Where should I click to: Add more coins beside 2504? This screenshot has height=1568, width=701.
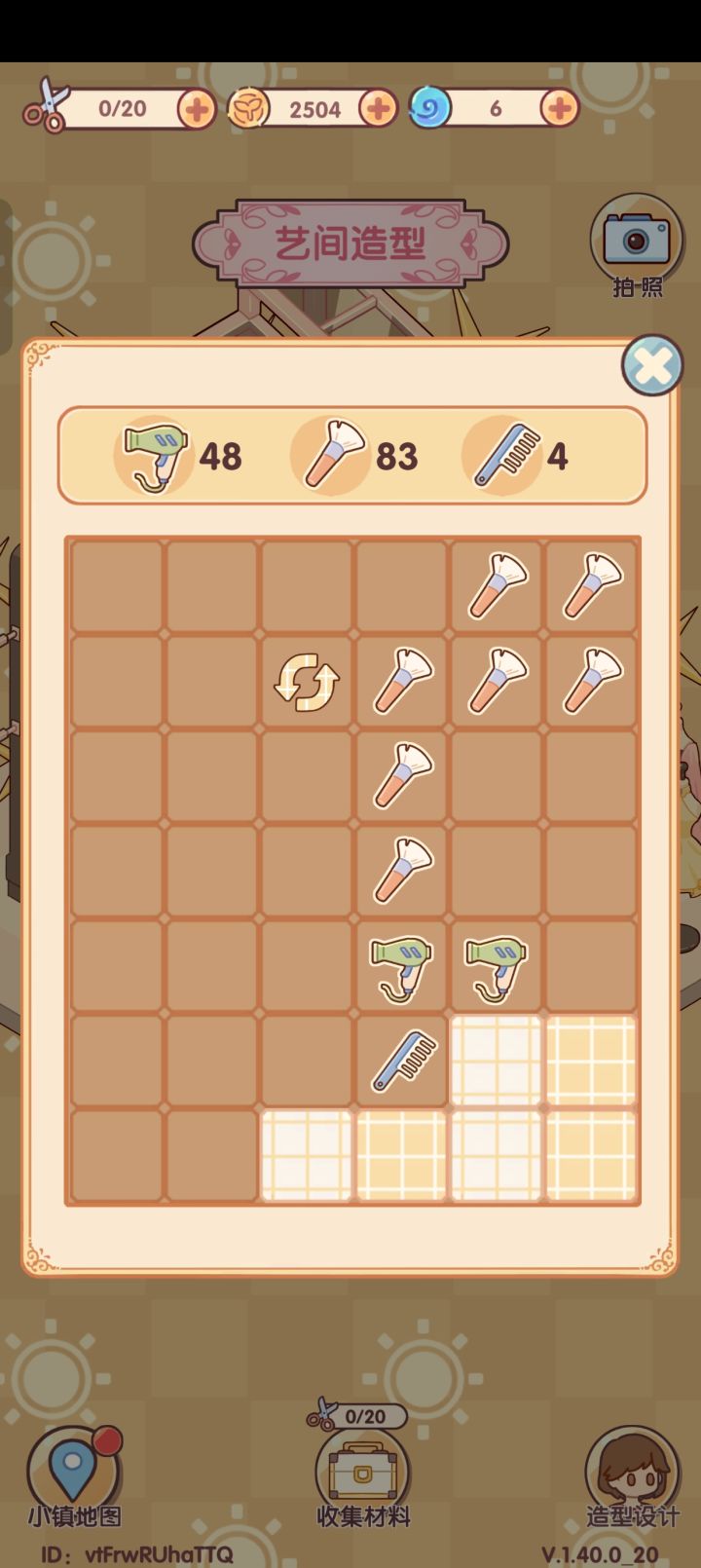click(x=378, y=109)
